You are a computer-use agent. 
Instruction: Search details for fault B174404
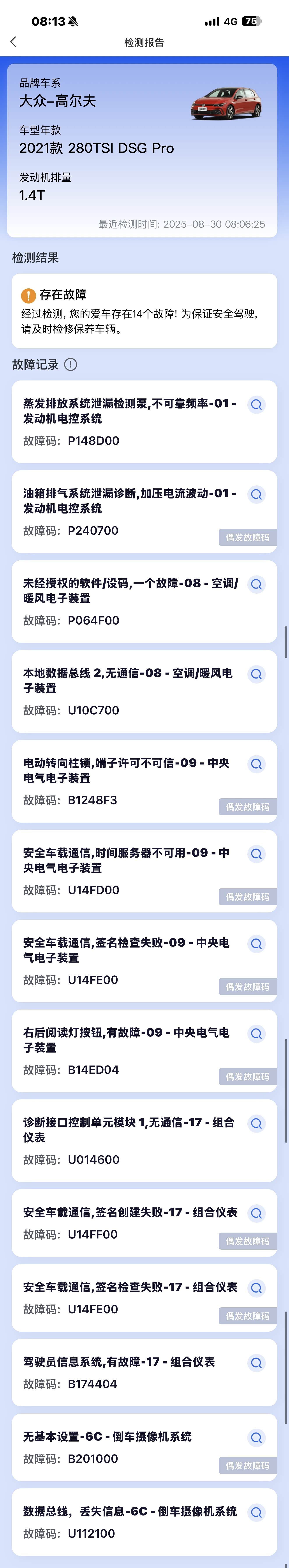pos(257,1363)
